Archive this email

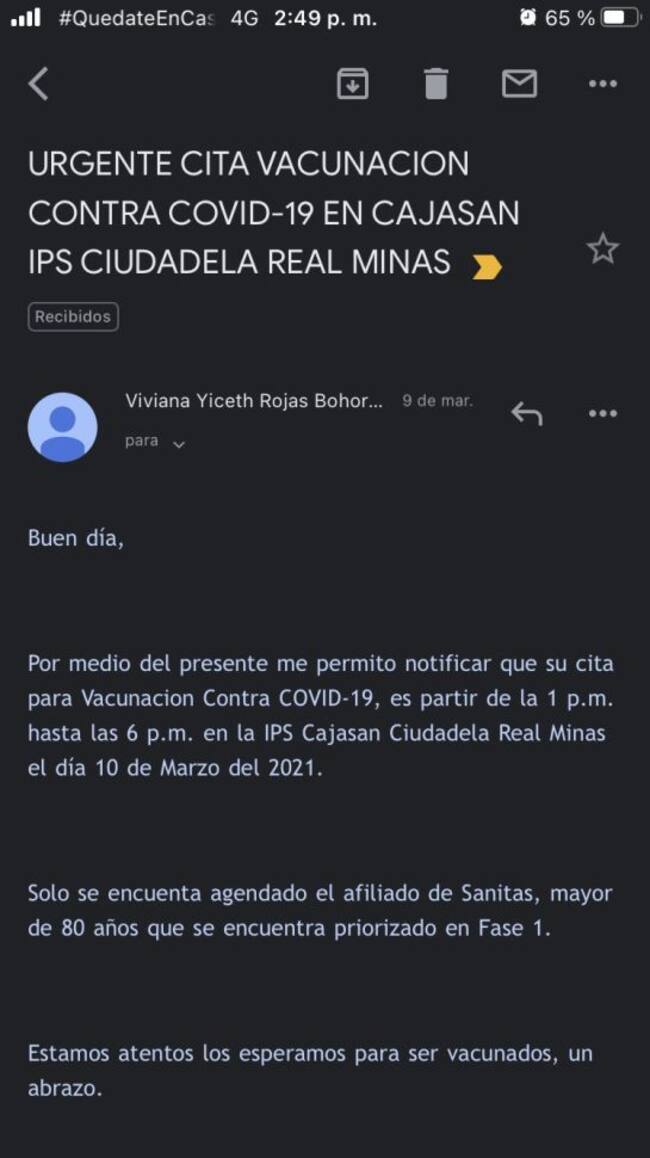352,84
